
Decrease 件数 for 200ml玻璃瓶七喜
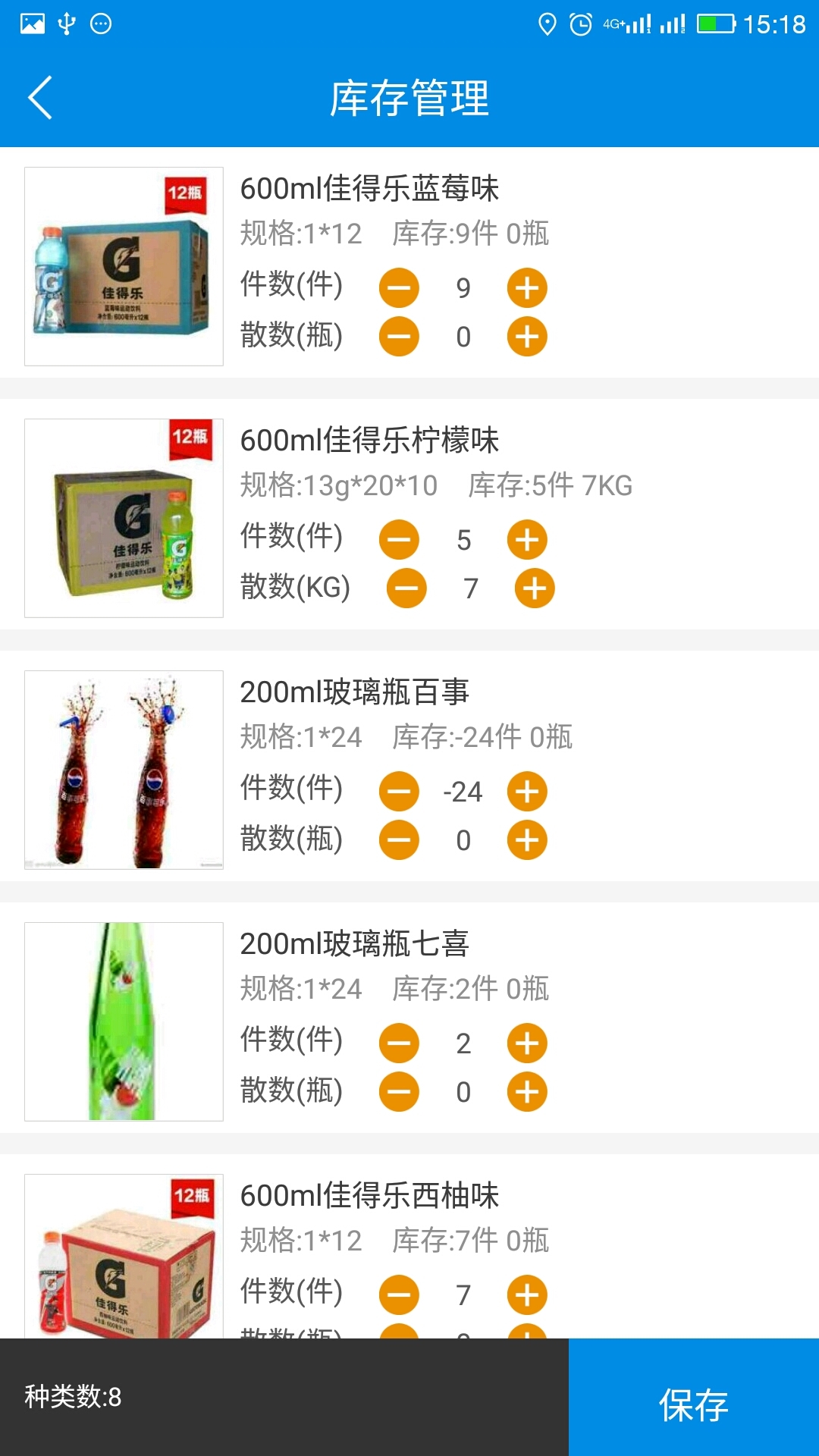[x=399, y=1043]
